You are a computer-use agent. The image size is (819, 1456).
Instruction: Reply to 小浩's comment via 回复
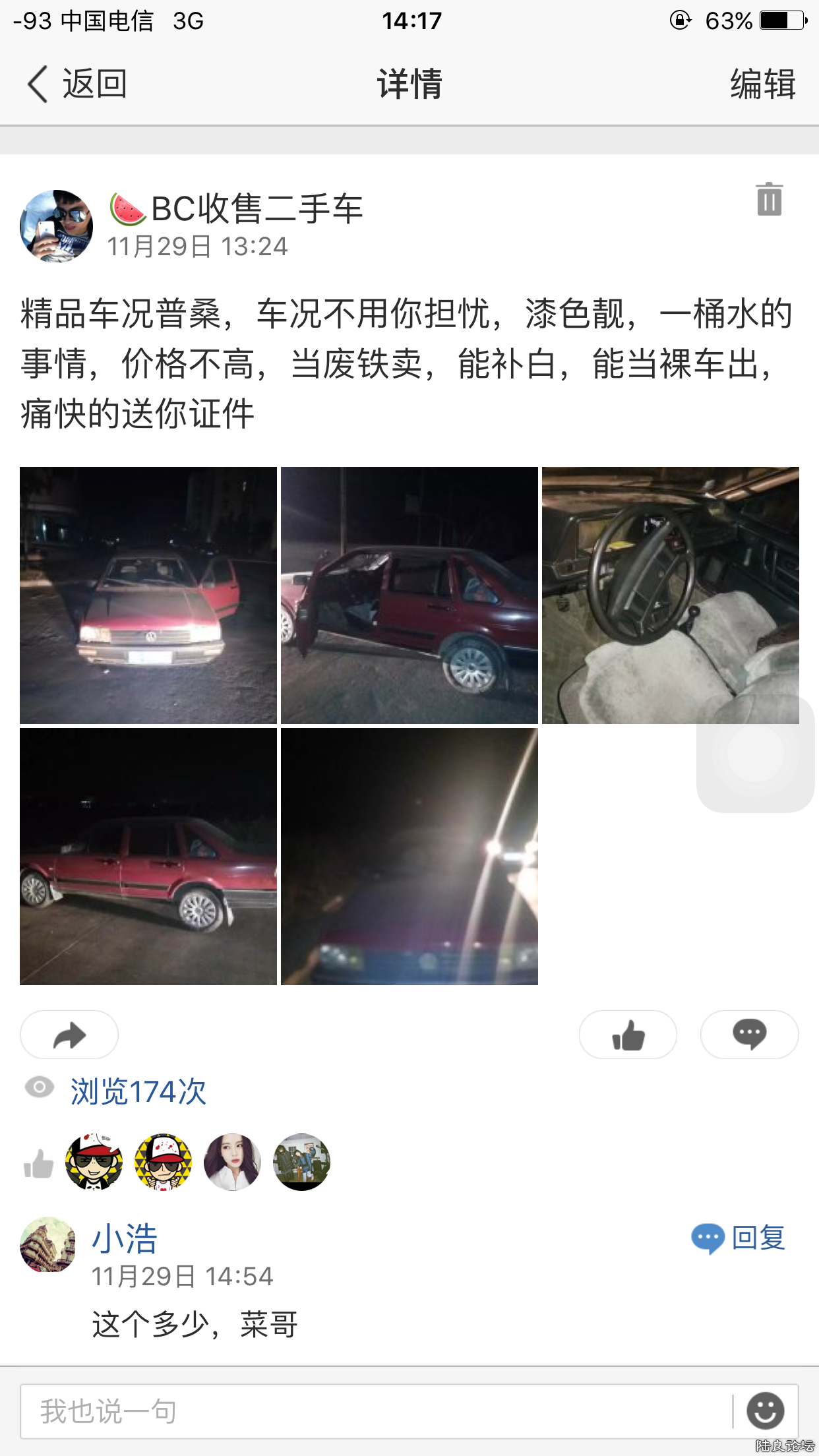pos(739,1238)
